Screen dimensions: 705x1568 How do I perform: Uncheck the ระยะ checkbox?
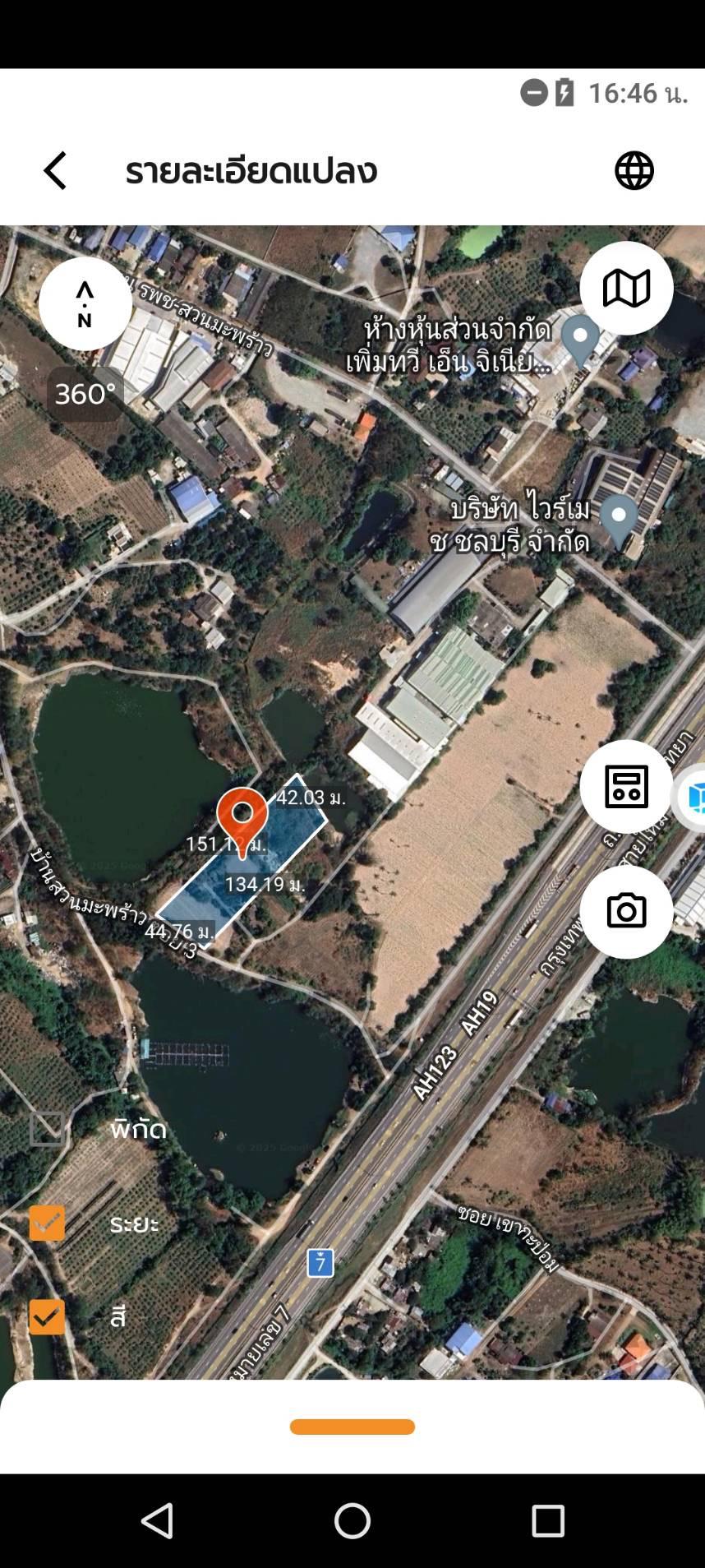tap(48, 1223)
